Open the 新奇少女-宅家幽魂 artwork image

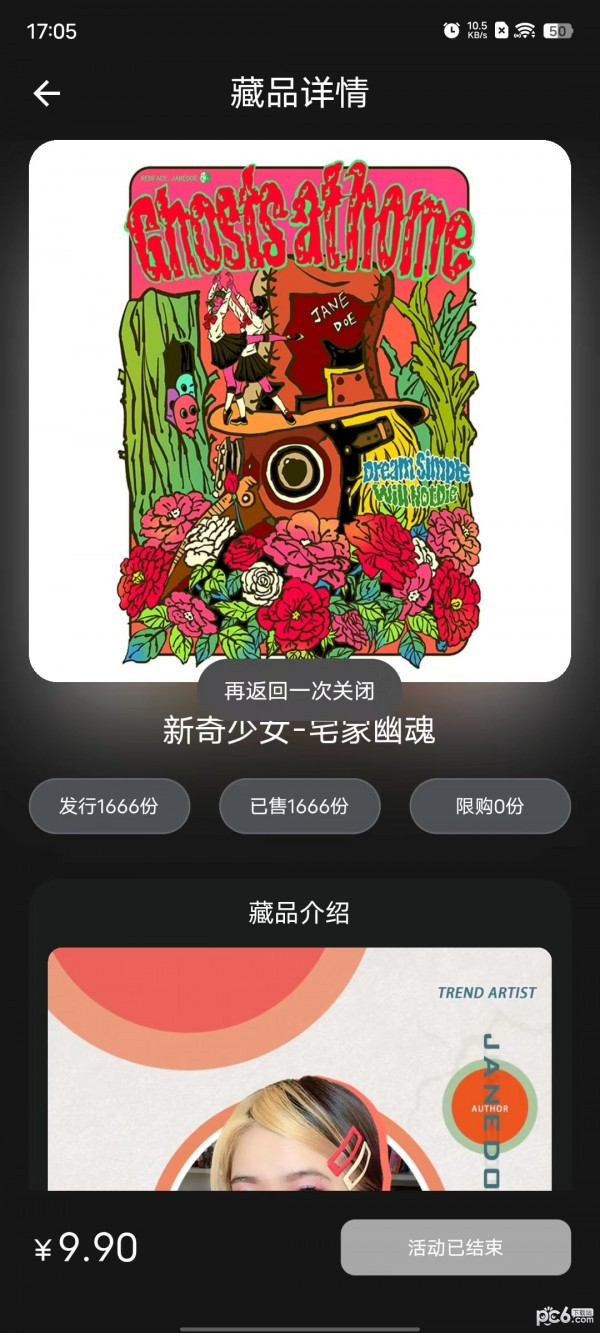tap(300, 410)
